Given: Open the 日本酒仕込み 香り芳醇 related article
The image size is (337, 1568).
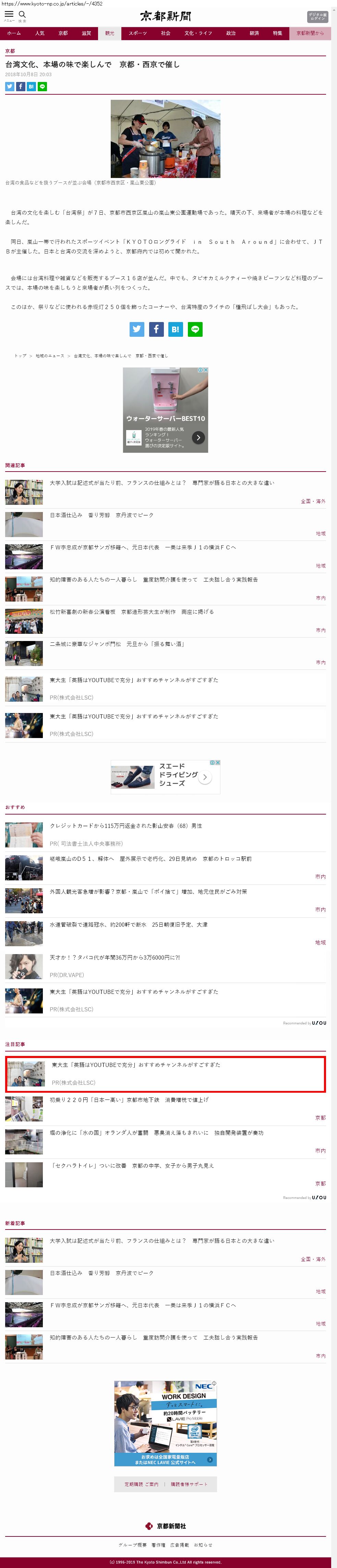Looking at the screenshot, I should tap(101, 515).
